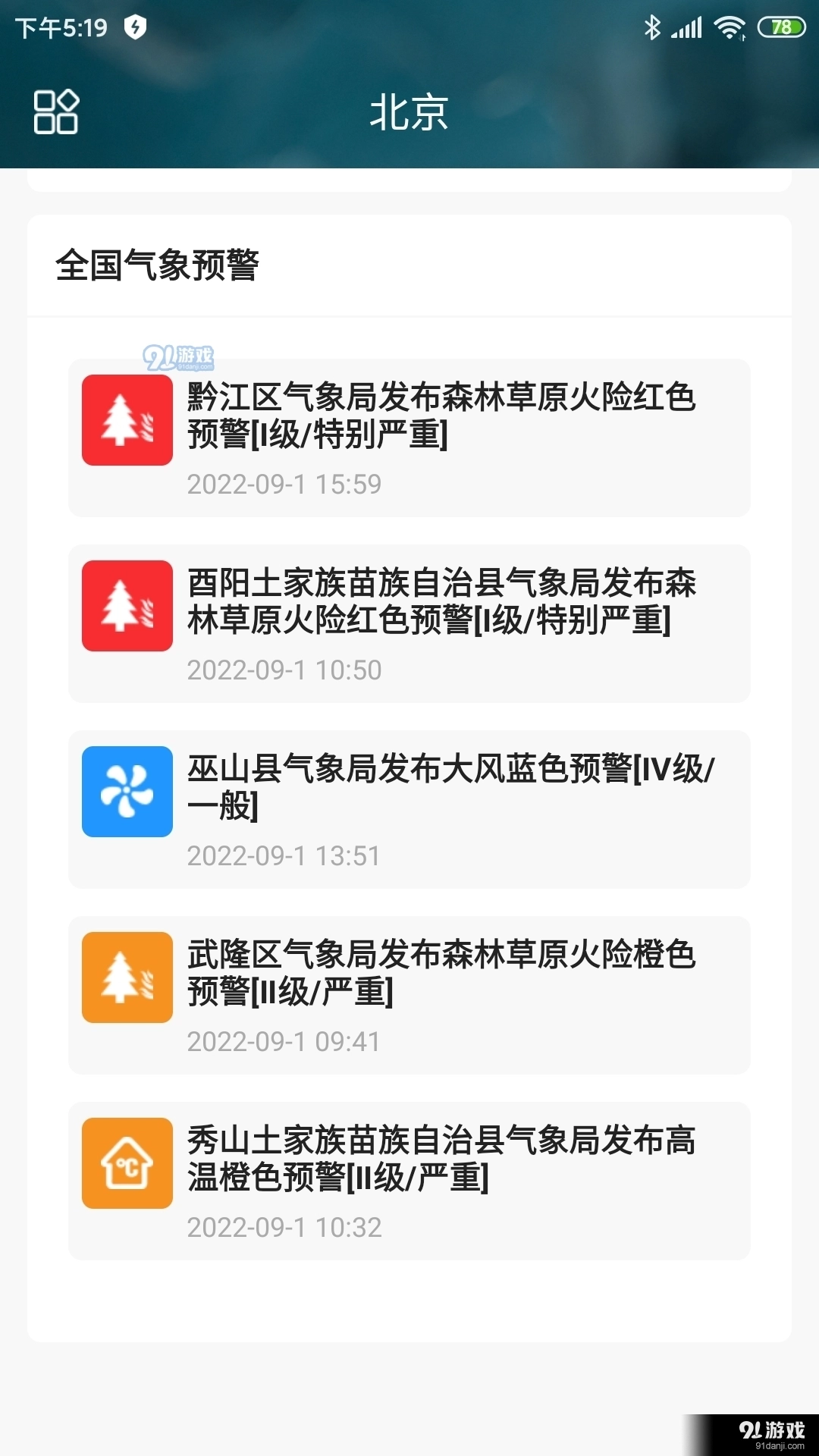Viewport: 819px width, 1456px height.
Task: Click the battery saver shield icon in status bar
Action: [135, 25]
